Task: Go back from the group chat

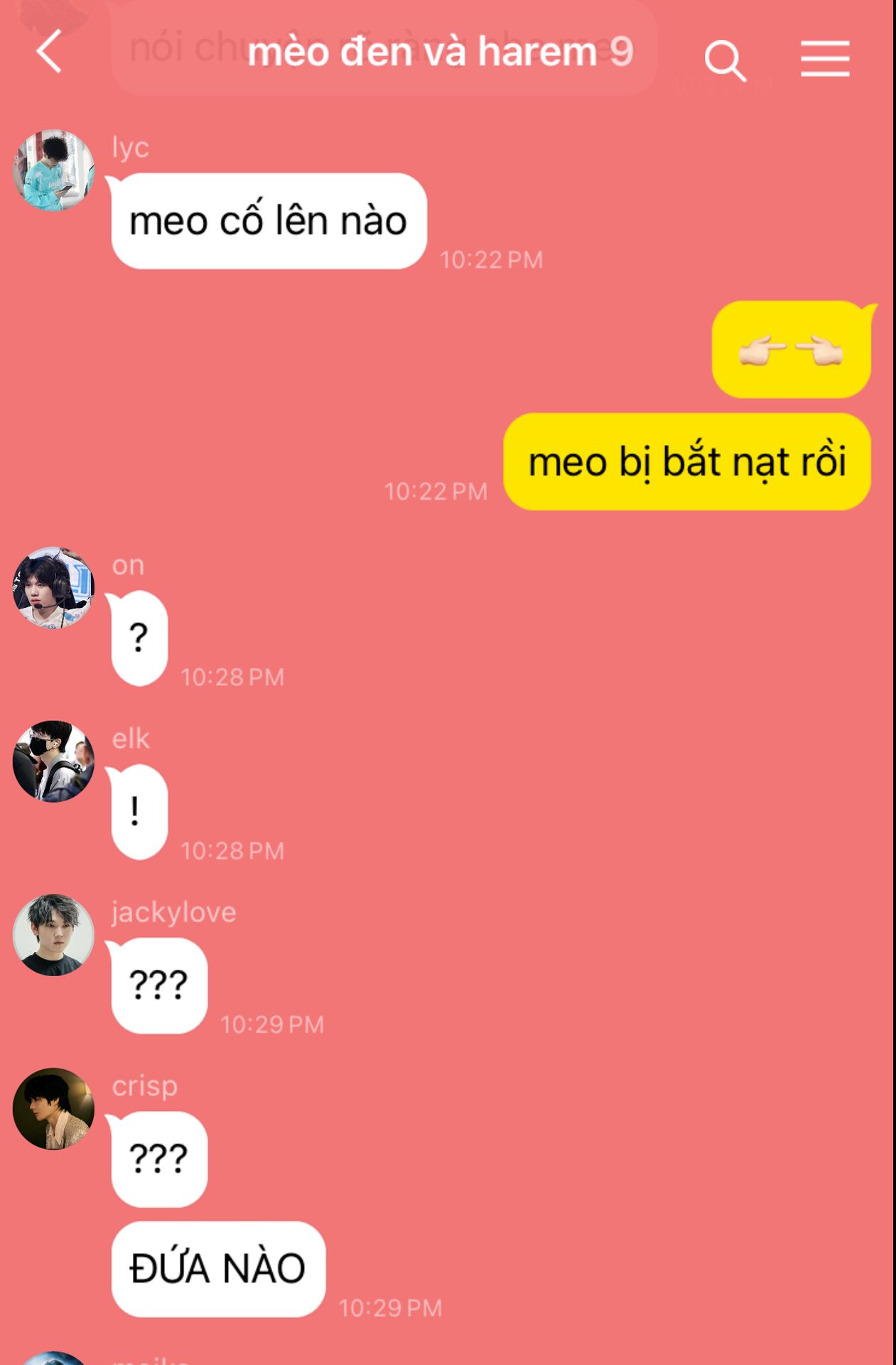Action: point(49,52)
